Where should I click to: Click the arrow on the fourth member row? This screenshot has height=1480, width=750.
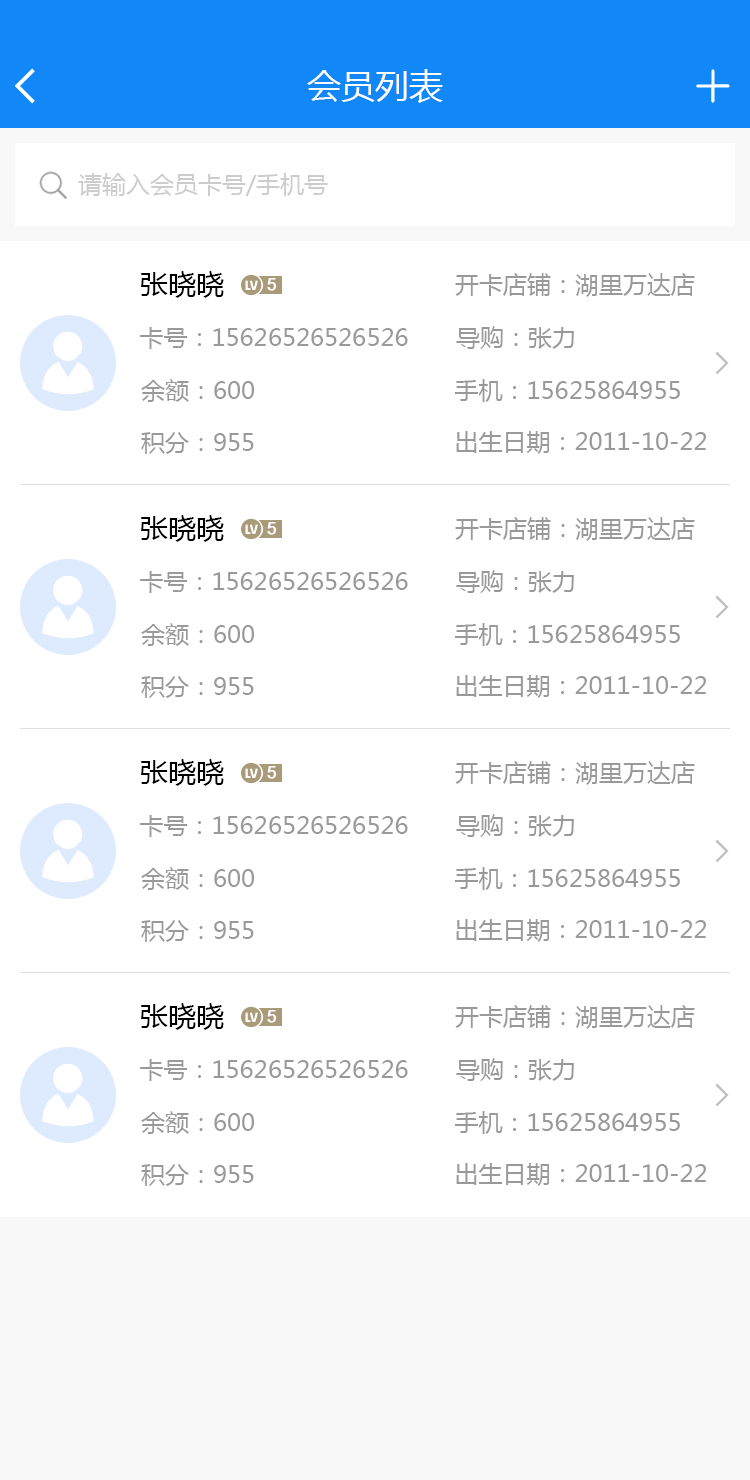click(x=722, y=1094)
